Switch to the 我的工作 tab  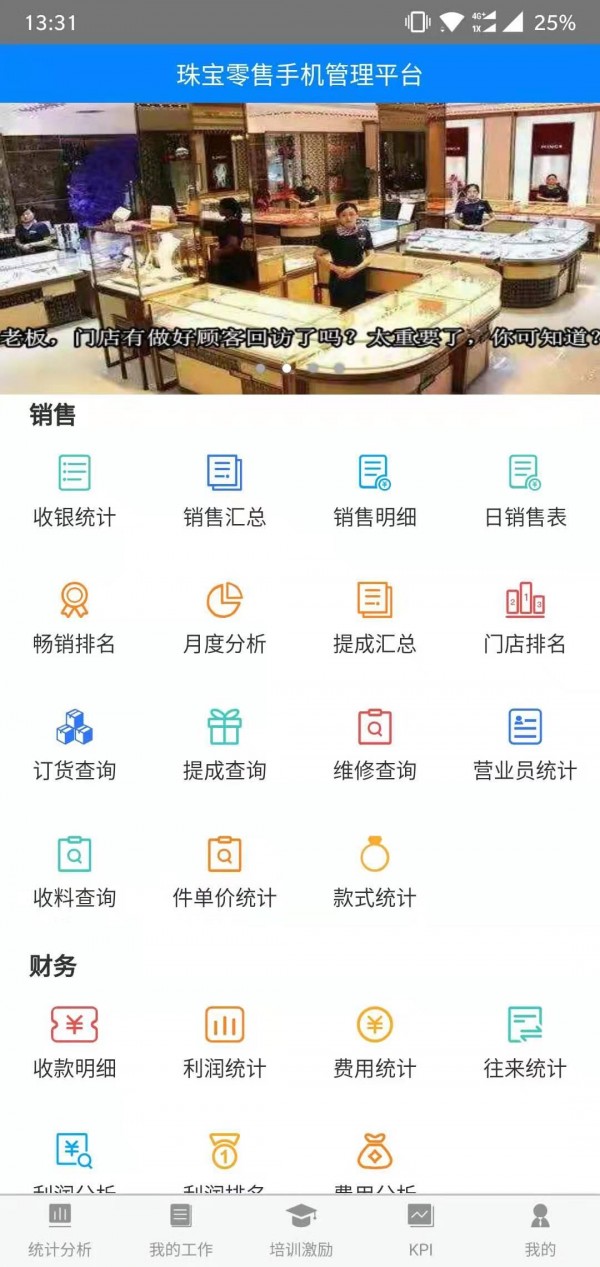click(181, 1231)
